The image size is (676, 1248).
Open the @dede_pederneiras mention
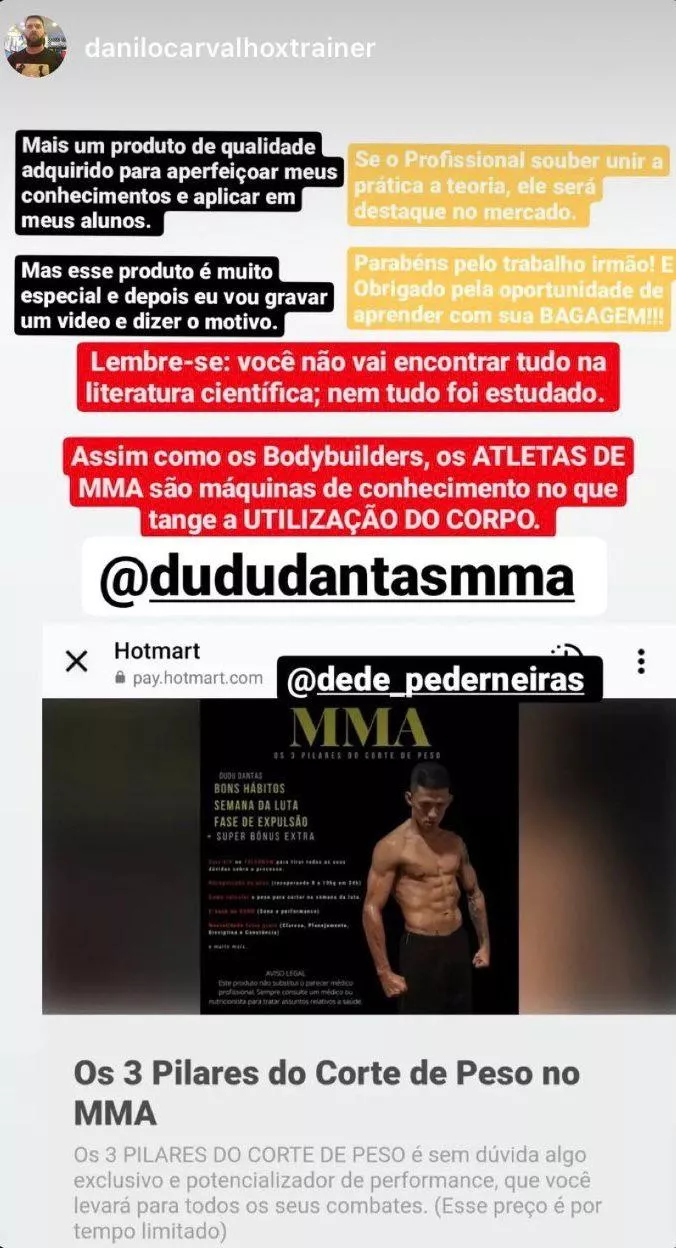(x=435, y=679)
